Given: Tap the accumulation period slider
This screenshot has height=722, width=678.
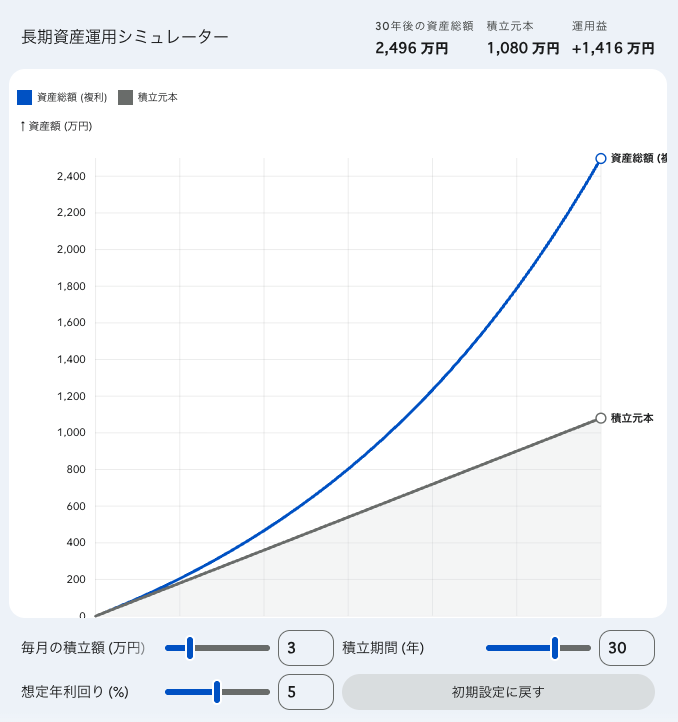Looking at the screenshot, I should coord(538,648).
